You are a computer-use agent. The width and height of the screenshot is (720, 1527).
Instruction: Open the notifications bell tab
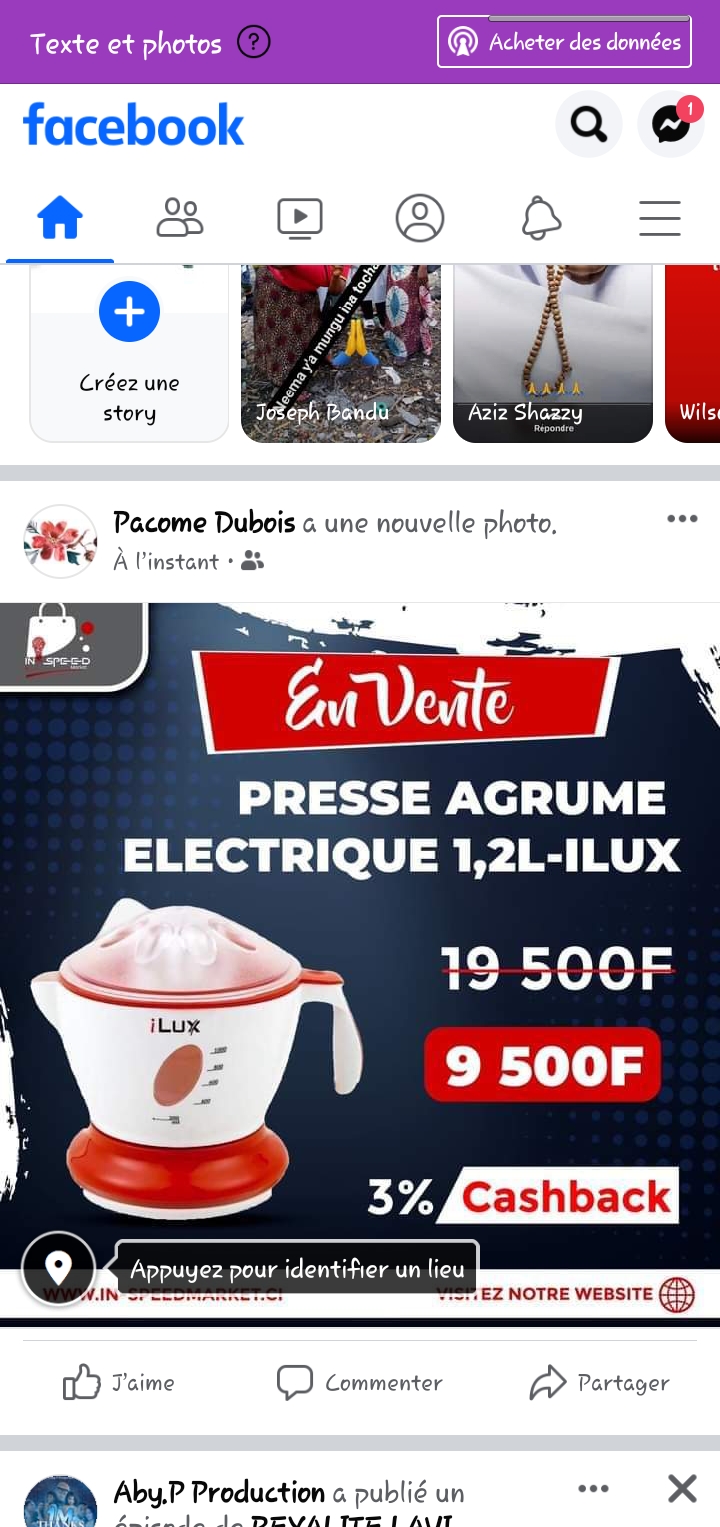pos(541,218)
